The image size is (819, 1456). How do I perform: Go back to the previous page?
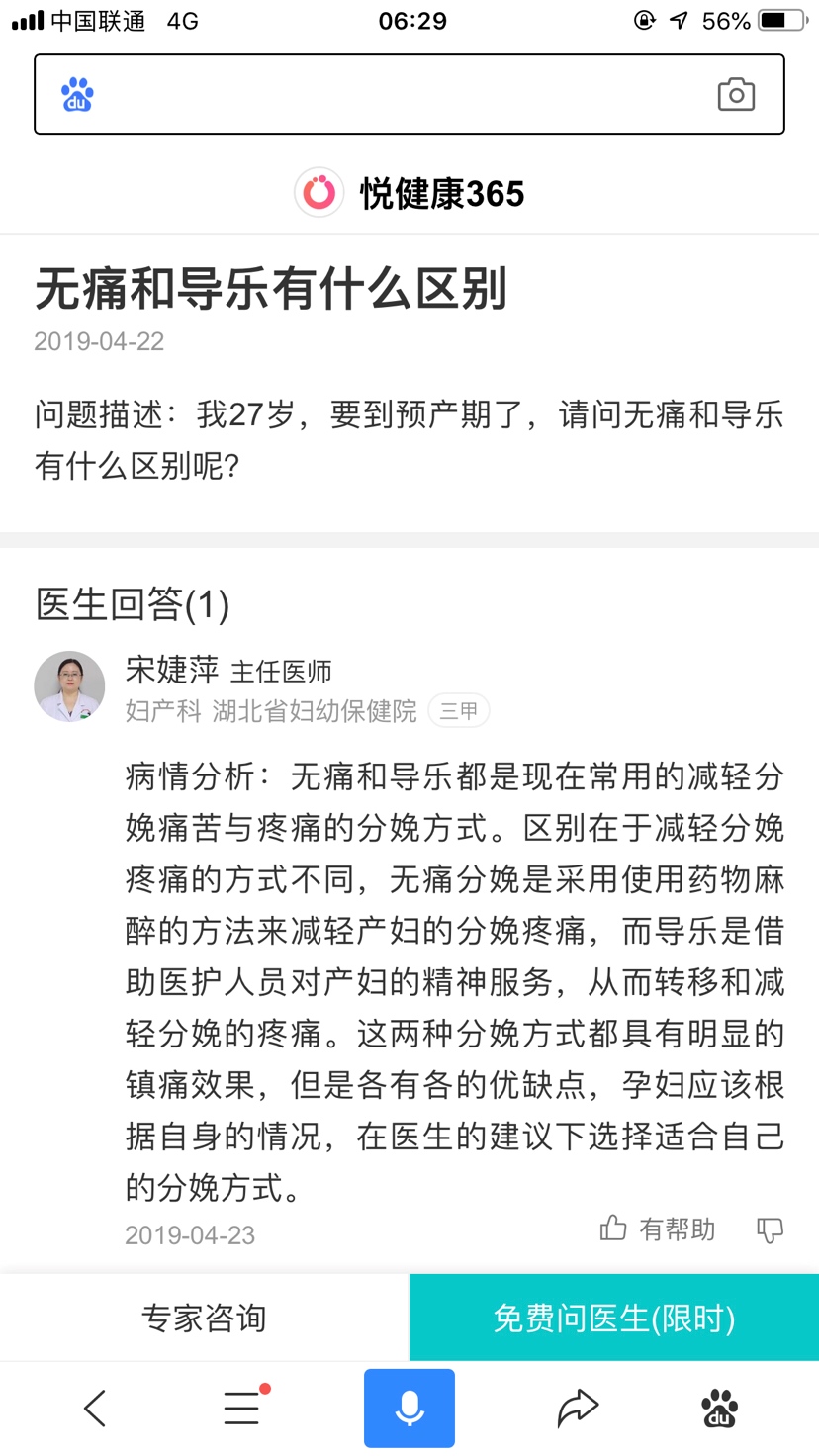(x=95, y=1408)
